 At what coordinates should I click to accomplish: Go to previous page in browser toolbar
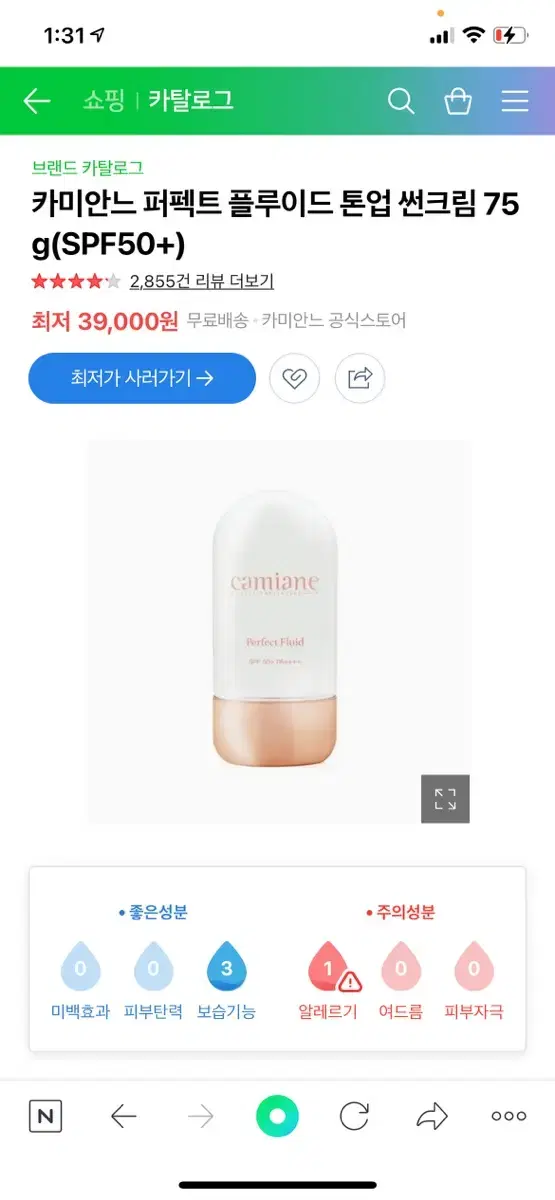point(124,1116)
